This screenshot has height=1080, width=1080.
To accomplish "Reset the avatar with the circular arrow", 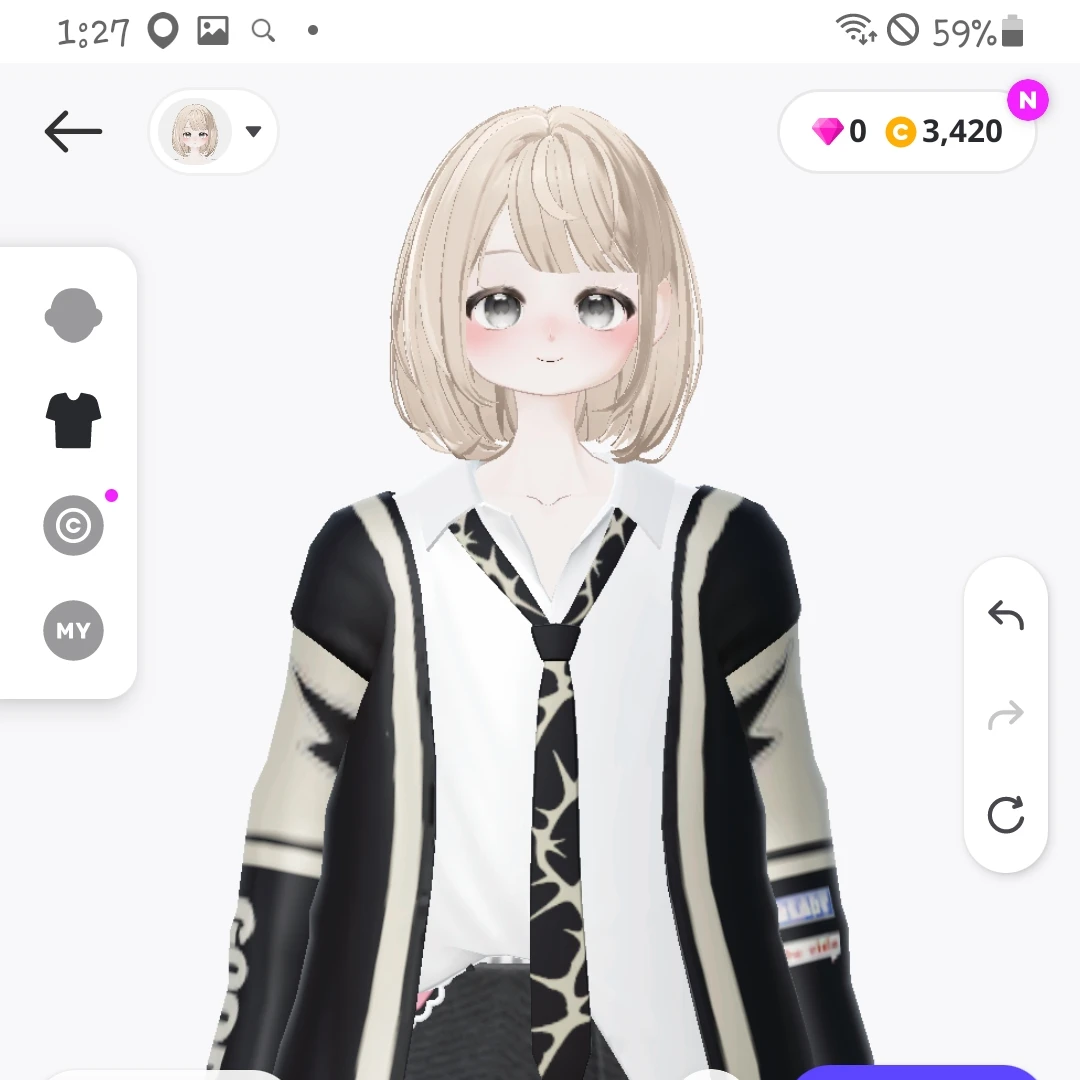I will [1005, 815].
